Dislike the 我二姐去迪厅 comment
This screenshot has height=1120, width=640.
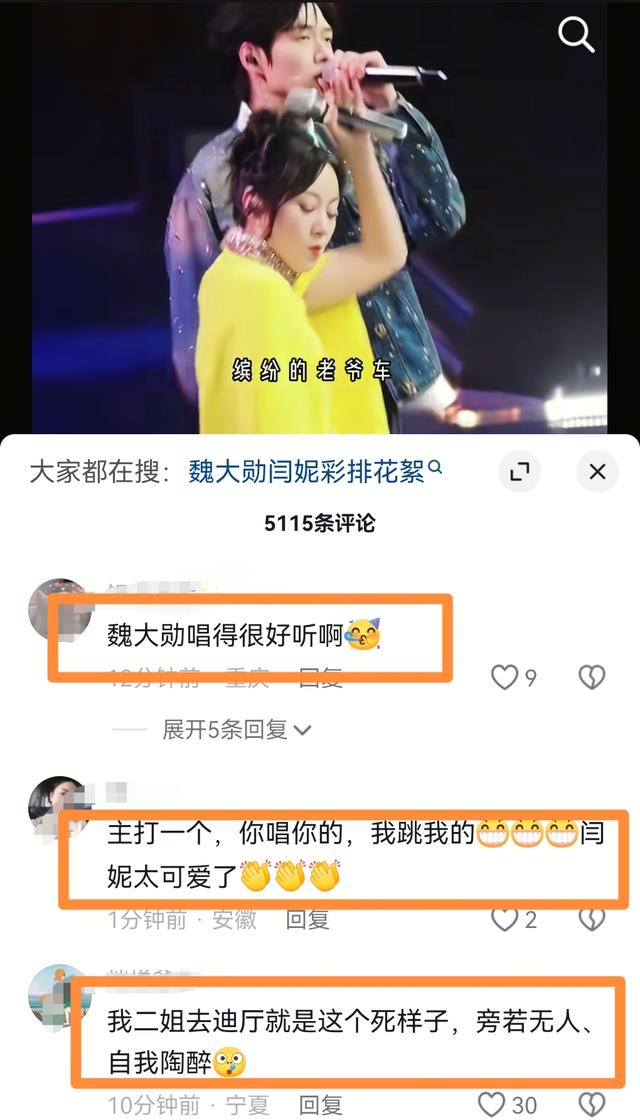(593, 1104)
